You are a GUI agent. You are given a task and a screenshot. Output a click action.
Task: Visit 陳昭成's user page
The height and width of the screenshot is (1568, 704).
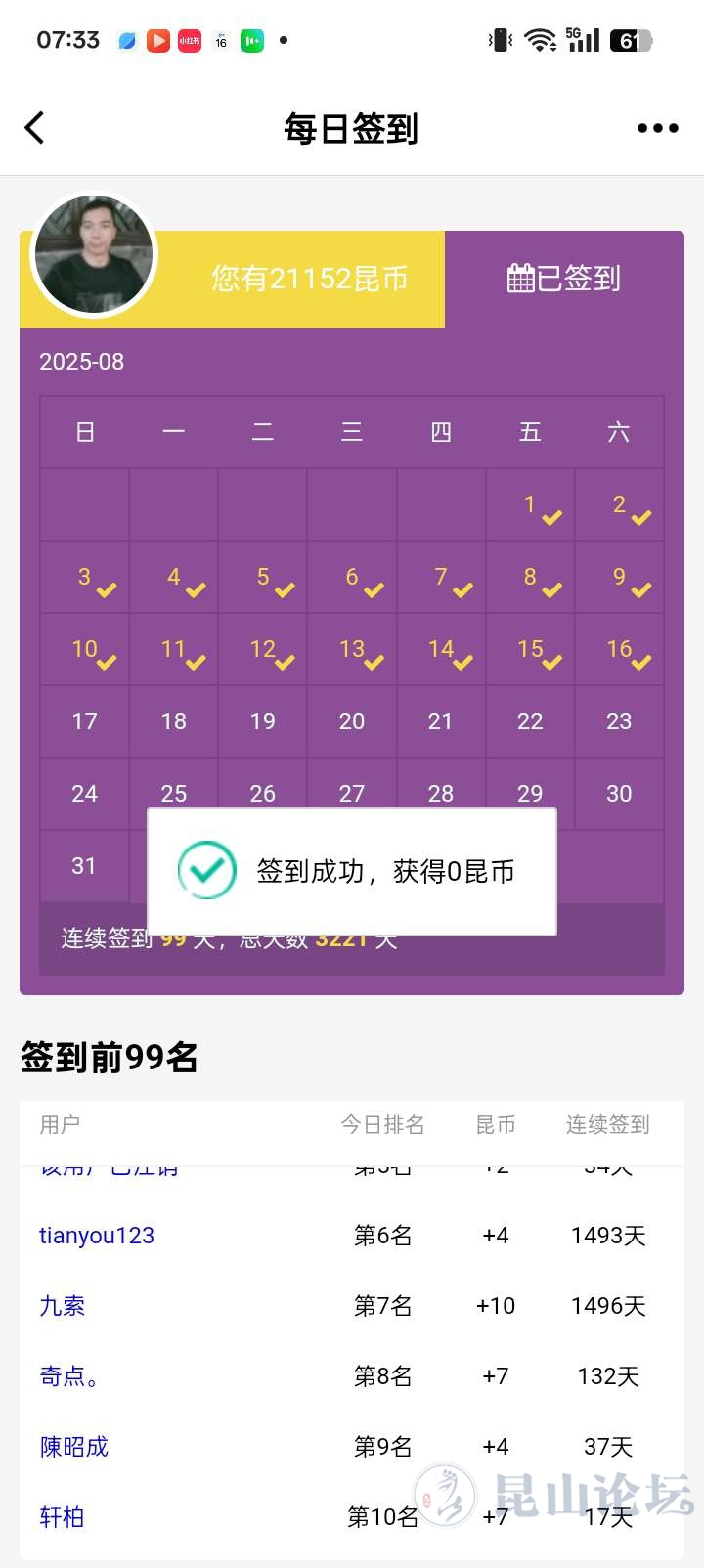pos(74,1447)
